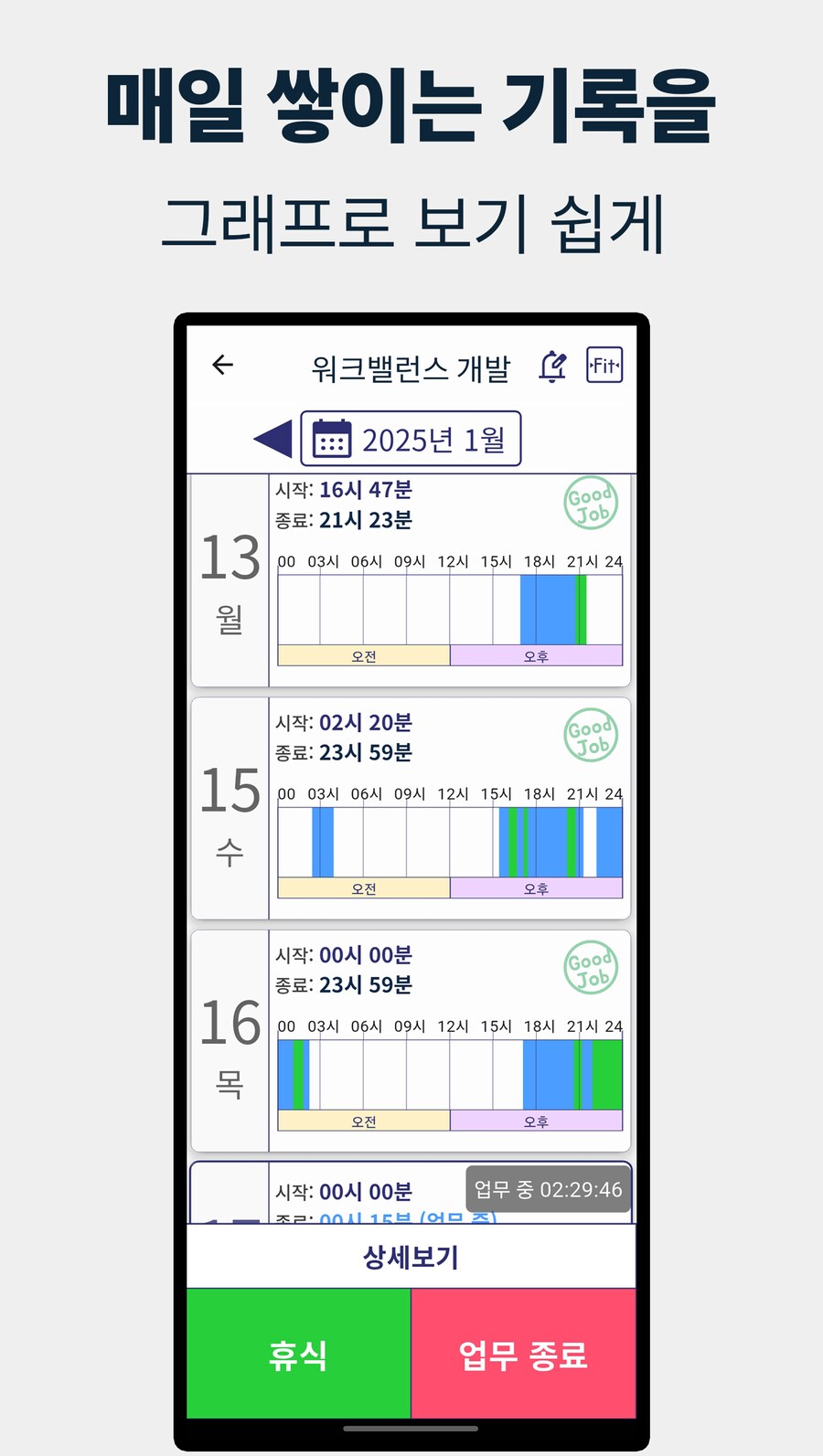Tap the back arrow in the top bar
823x1456 pixels.
click(222, 365)
